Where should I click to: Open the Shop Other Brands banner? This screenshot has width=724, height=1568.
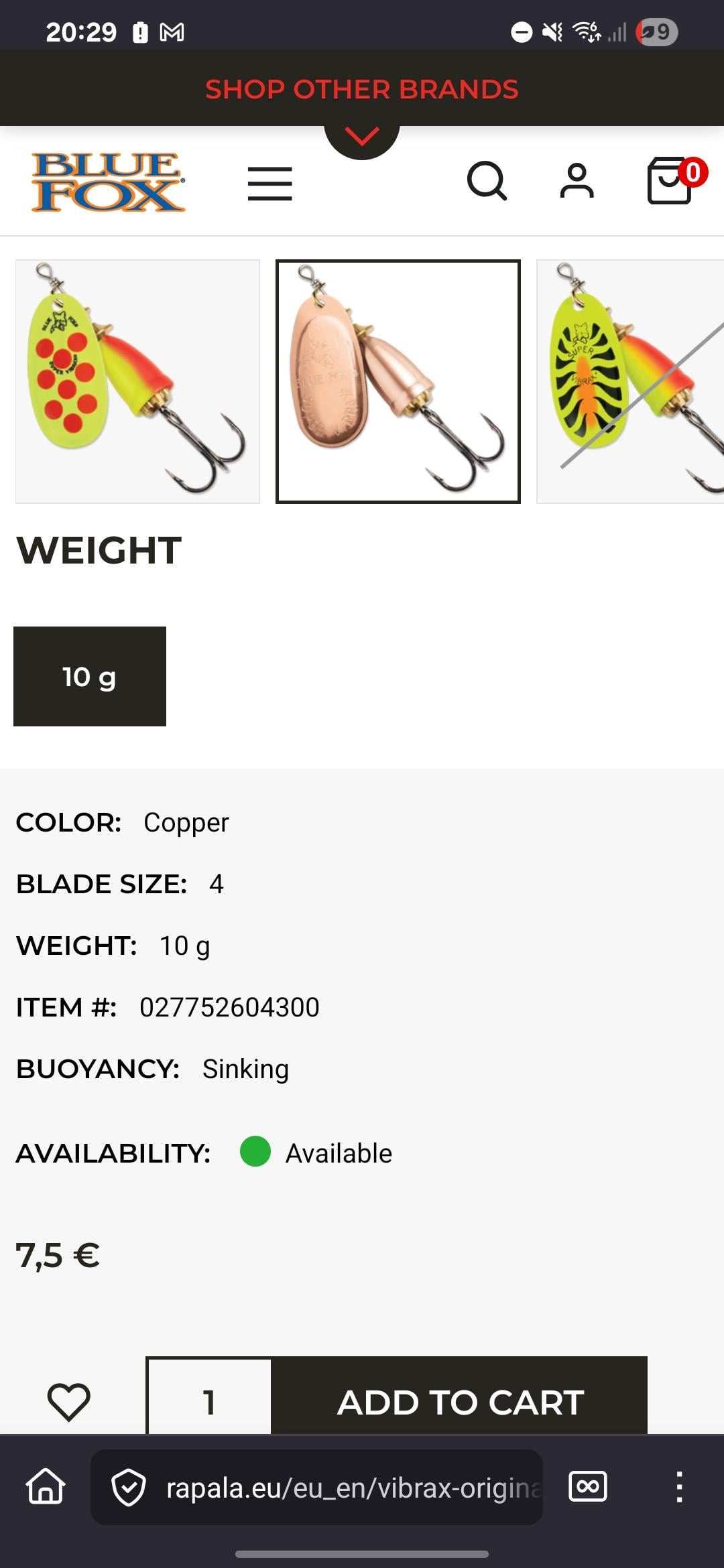pos(361,89)
